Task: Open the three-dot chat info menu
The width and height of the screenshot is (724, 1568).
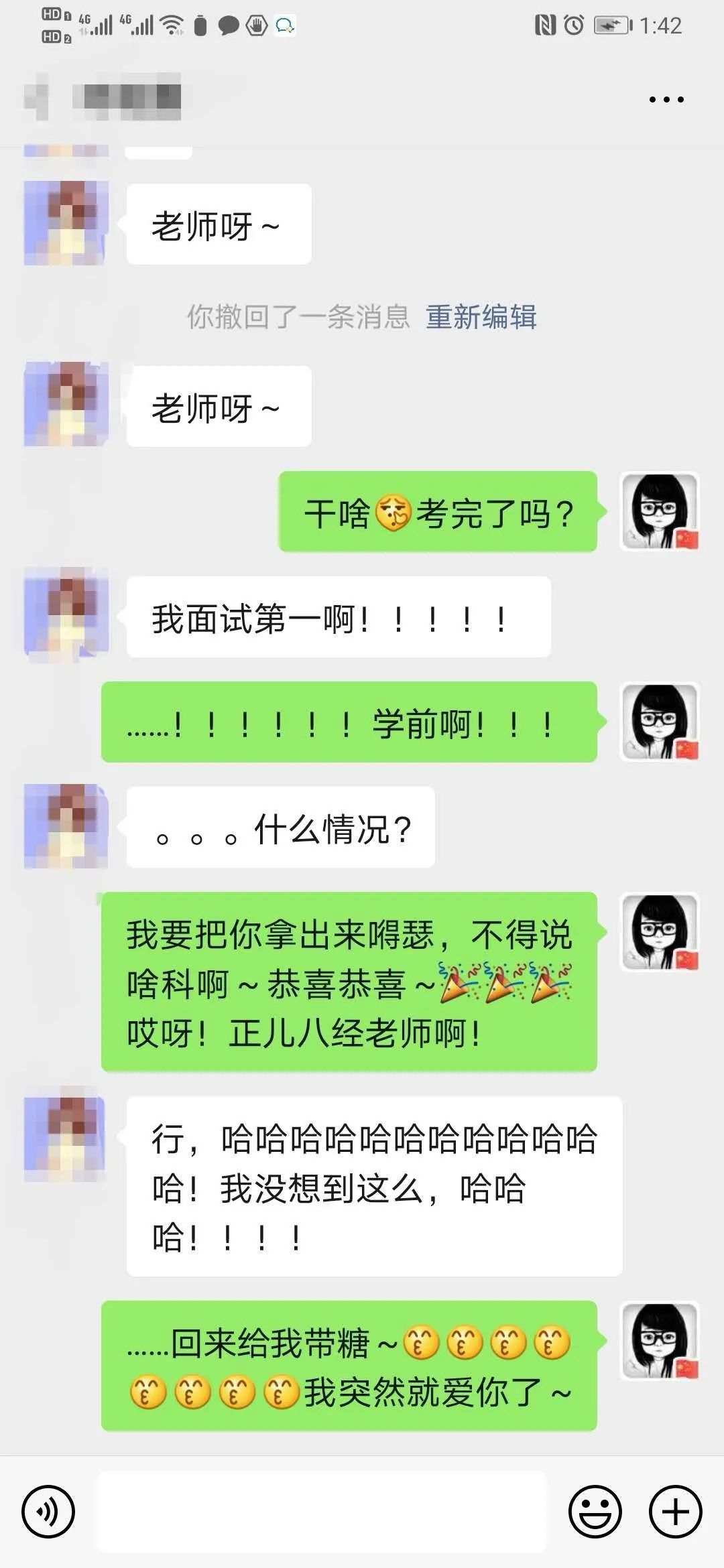Action: pos(666,100)
